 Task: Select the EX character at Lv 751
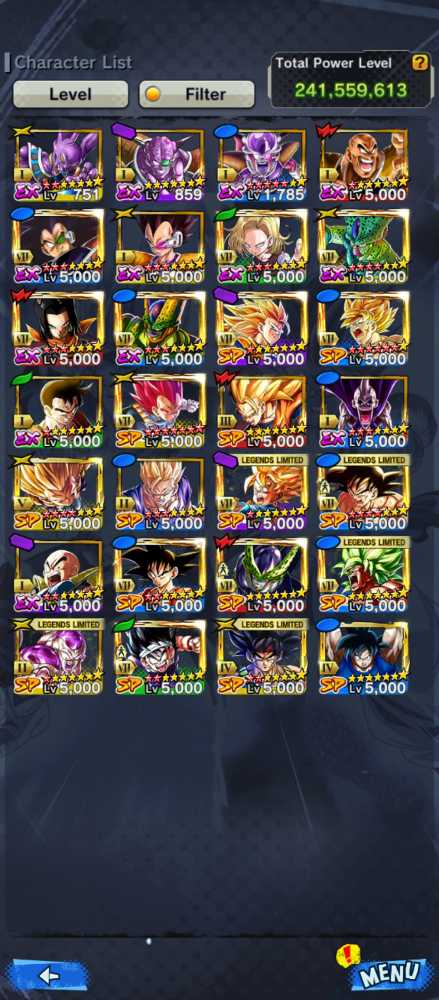[x=58, y=165]
